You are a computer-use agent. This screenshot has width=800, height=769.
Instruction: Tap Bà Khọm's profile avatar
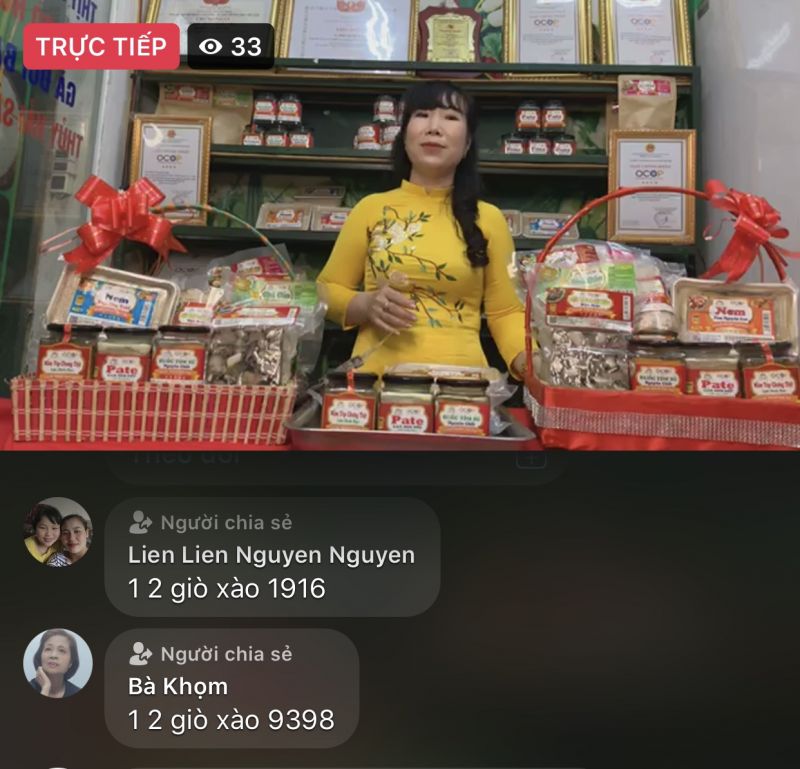[58, 663]
